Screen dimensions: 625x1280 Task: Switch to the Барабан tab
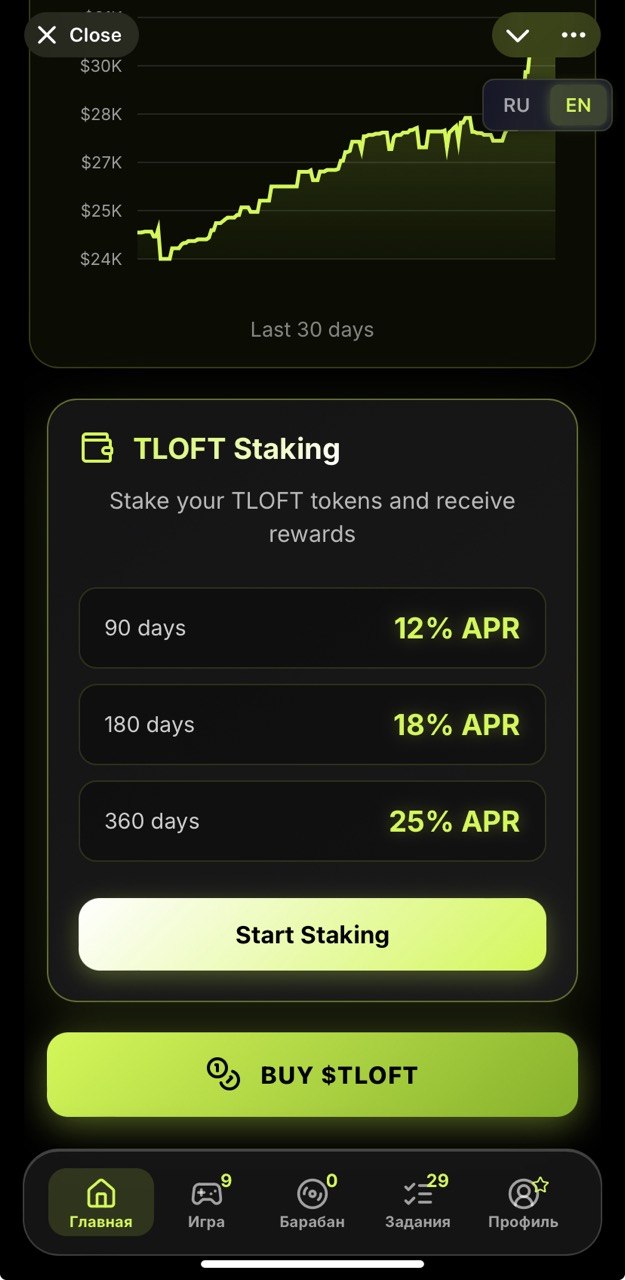click(x=312, y=1202)
